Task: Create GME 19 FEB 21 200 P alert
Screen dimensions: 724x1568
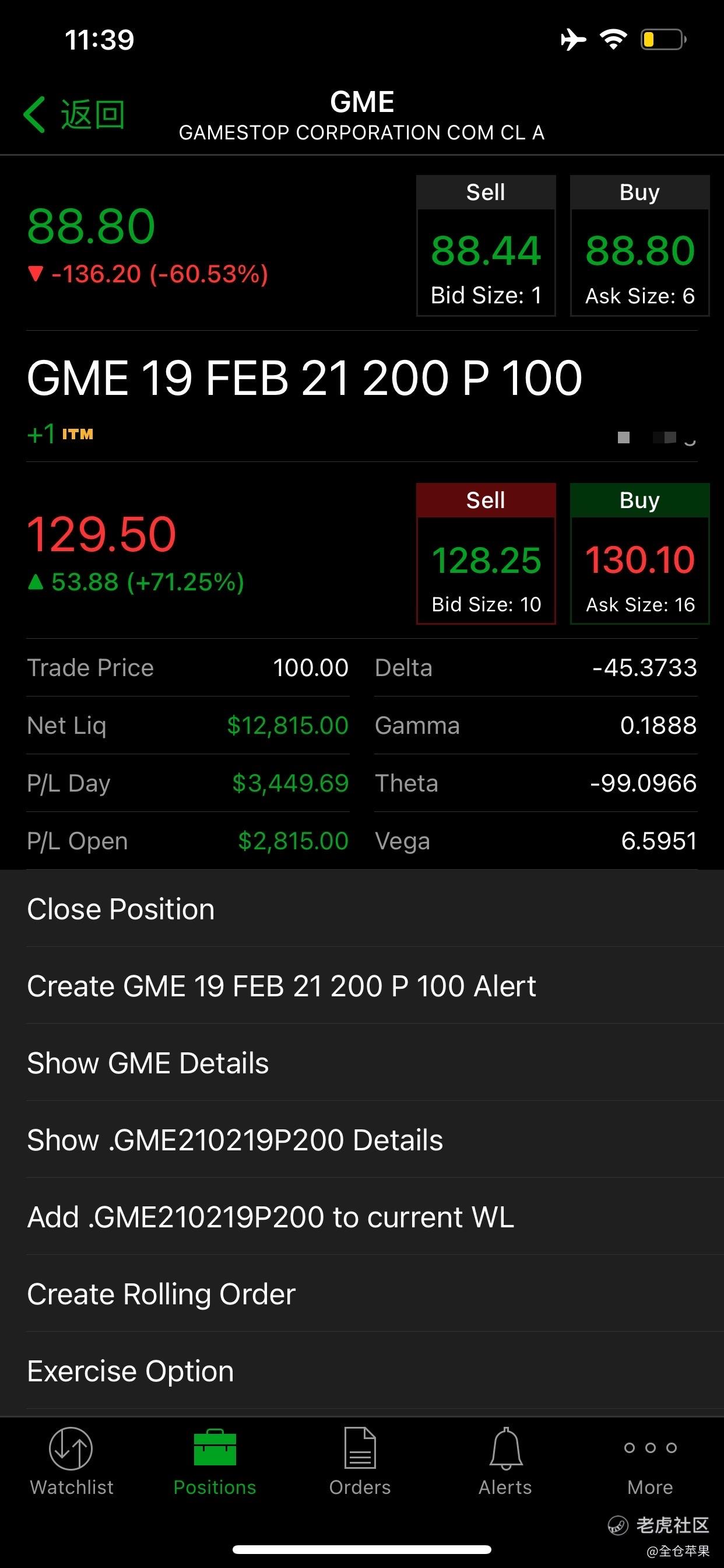Action: (362, 985)
